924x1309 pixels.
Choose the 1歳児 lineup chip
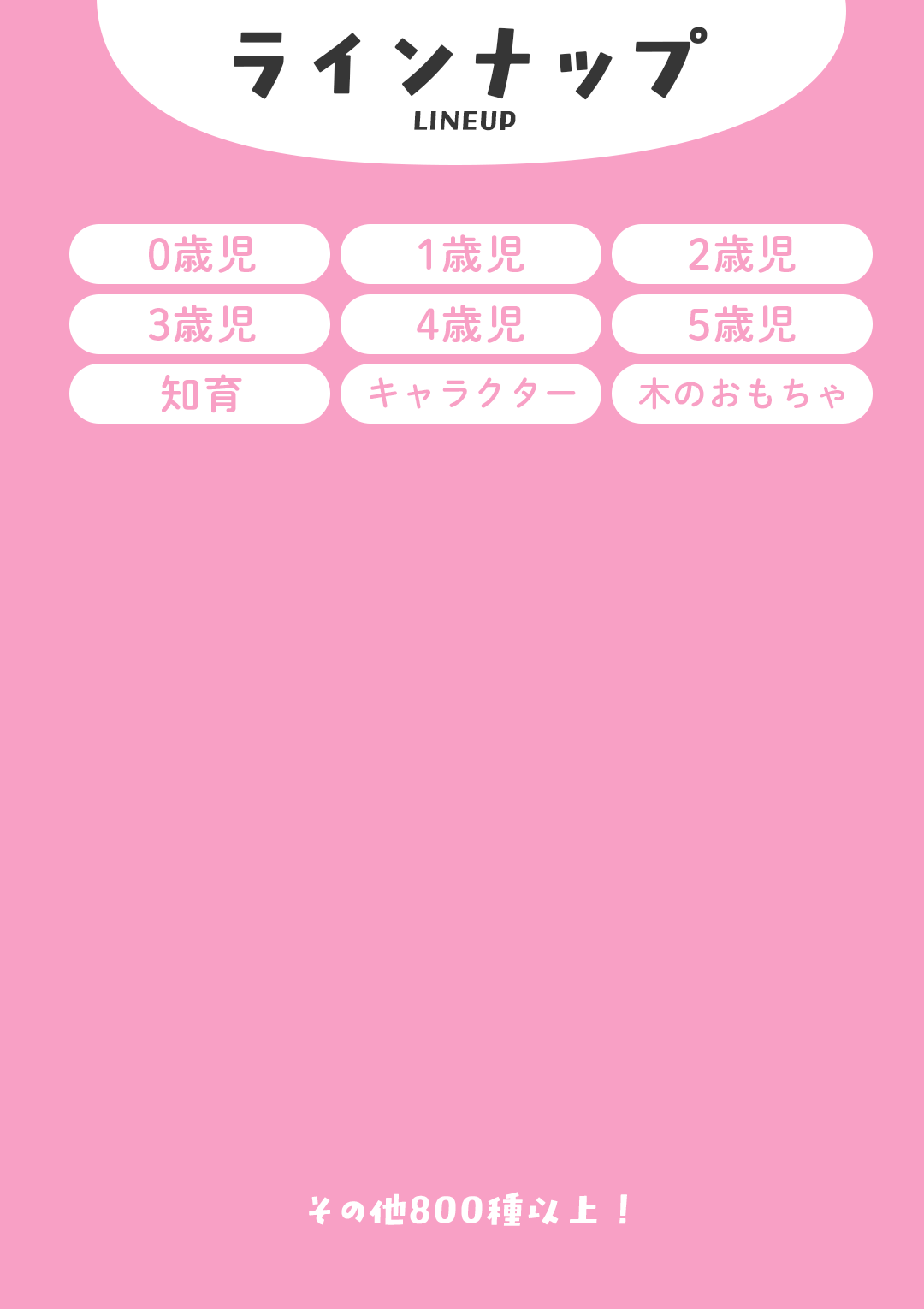coord(471,254)
